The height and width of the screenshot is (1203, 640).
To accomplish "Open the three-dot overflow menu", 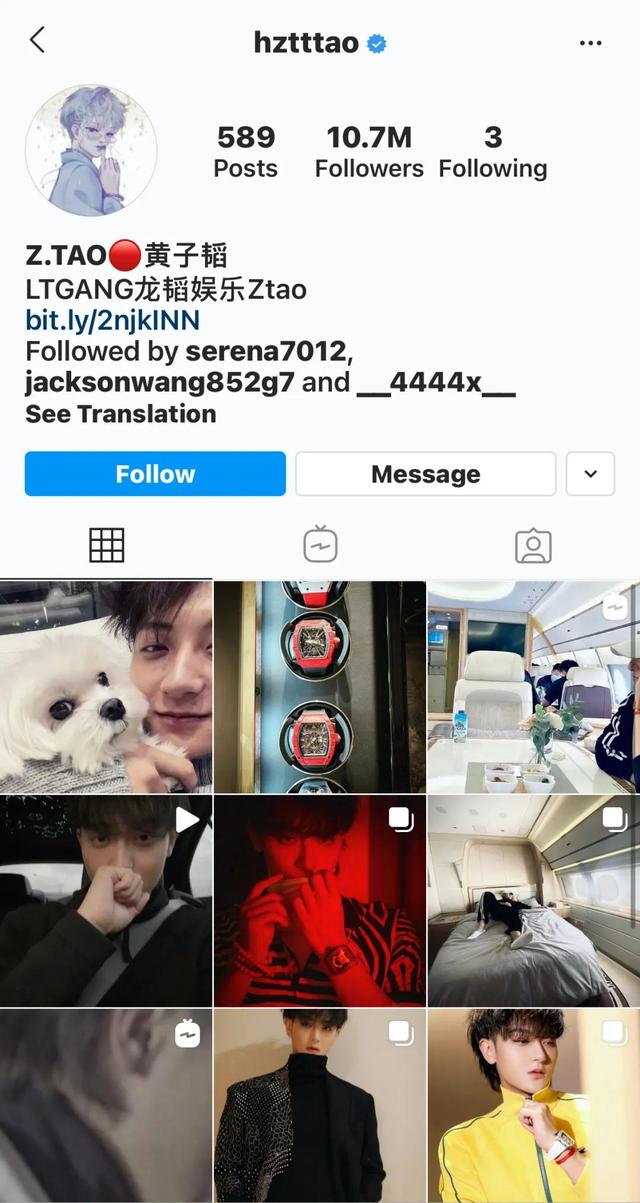I will [591, 43].
